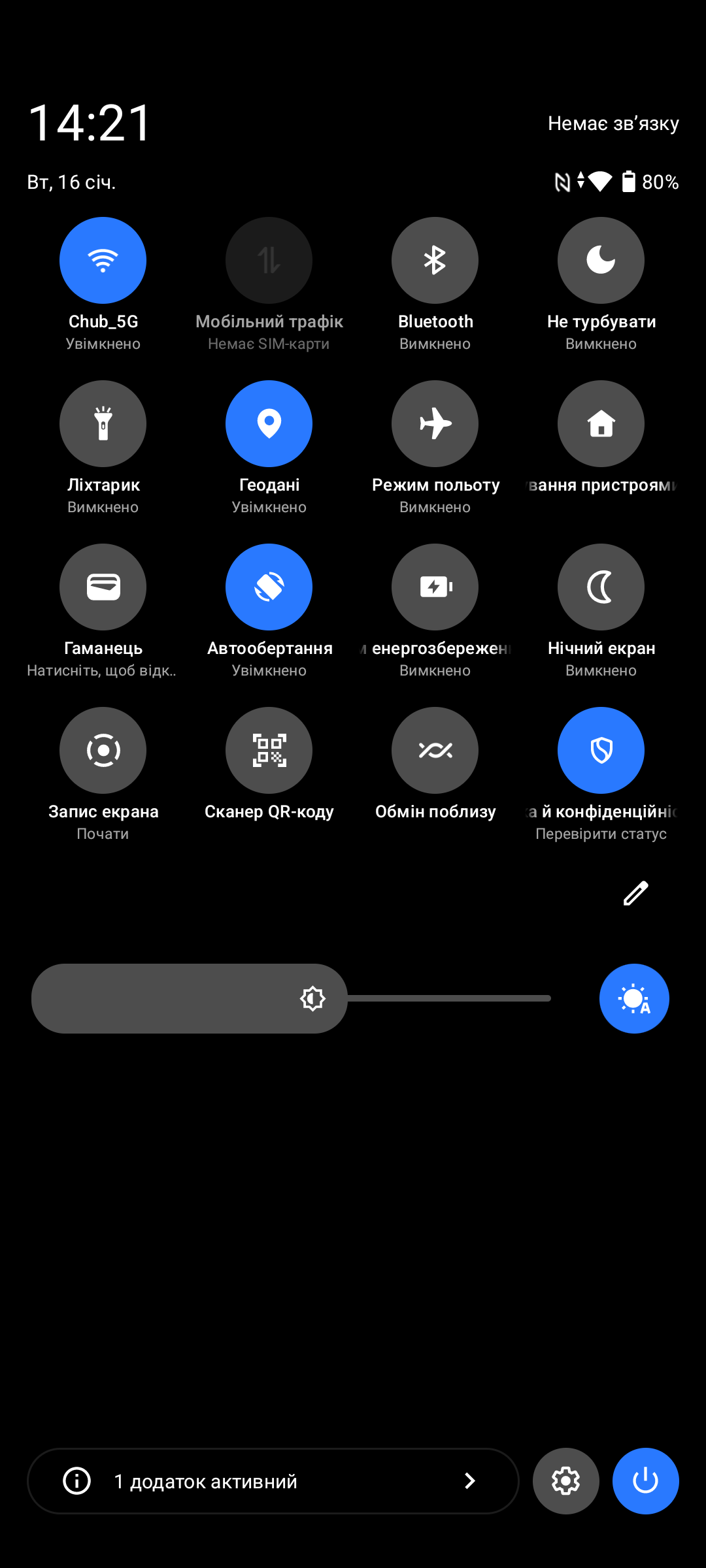Turn on Не турбувати mode
706x1568 pixels.
click(x=601, y=260)
